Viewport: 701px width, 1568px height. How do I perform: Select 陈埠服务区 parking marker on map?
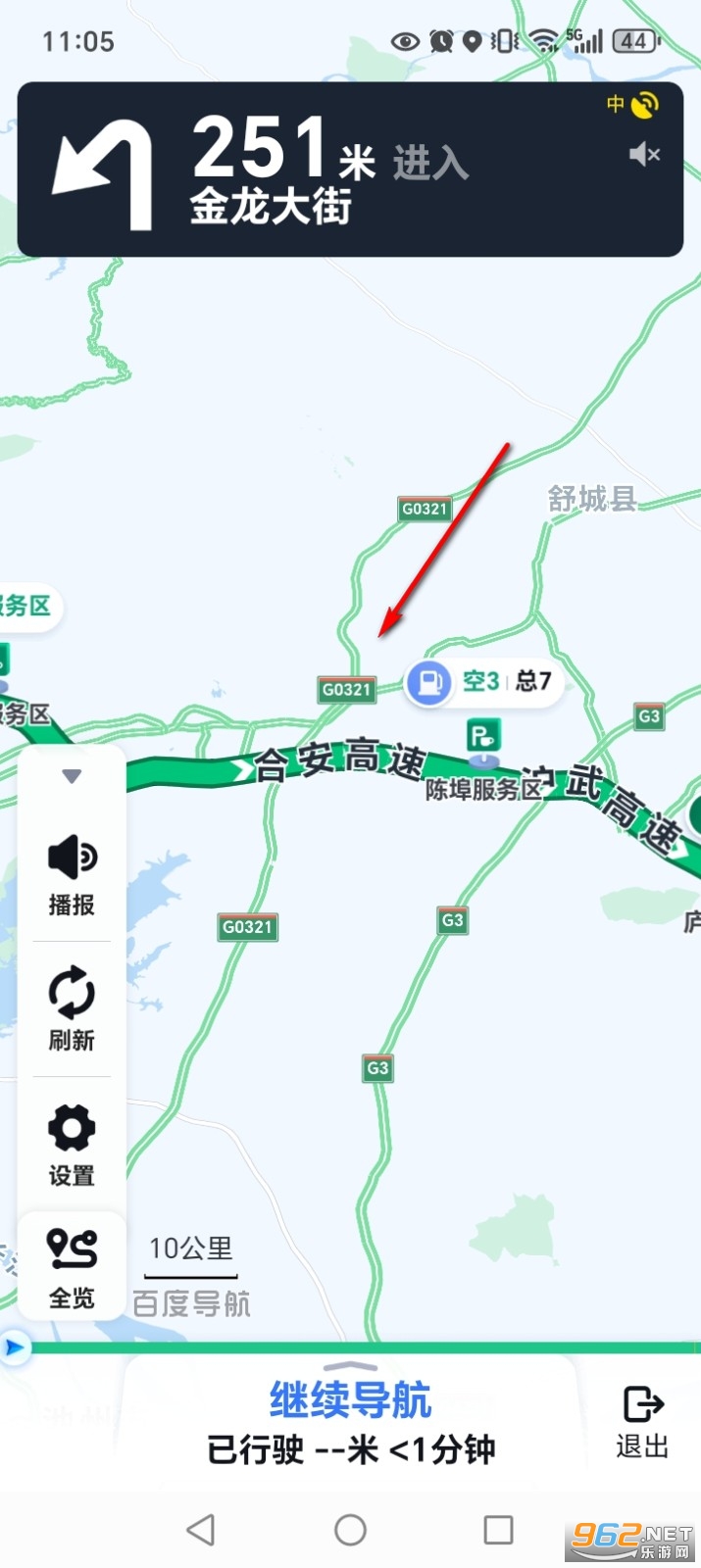[x=483, y=738]
